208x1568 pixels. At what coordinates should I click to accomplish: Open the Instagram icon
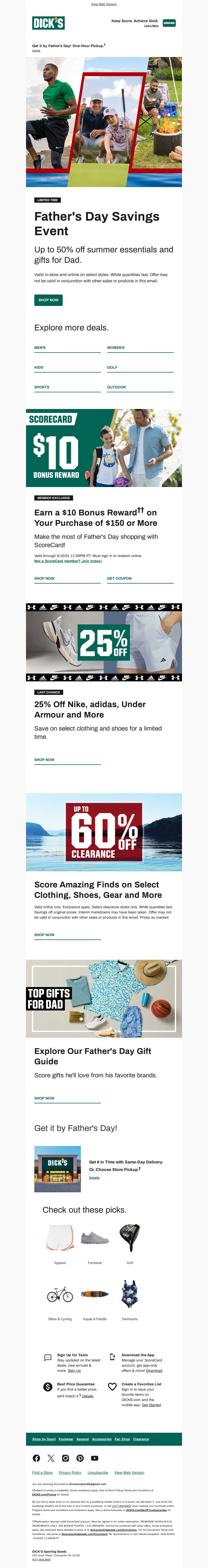click(66, 1458)
